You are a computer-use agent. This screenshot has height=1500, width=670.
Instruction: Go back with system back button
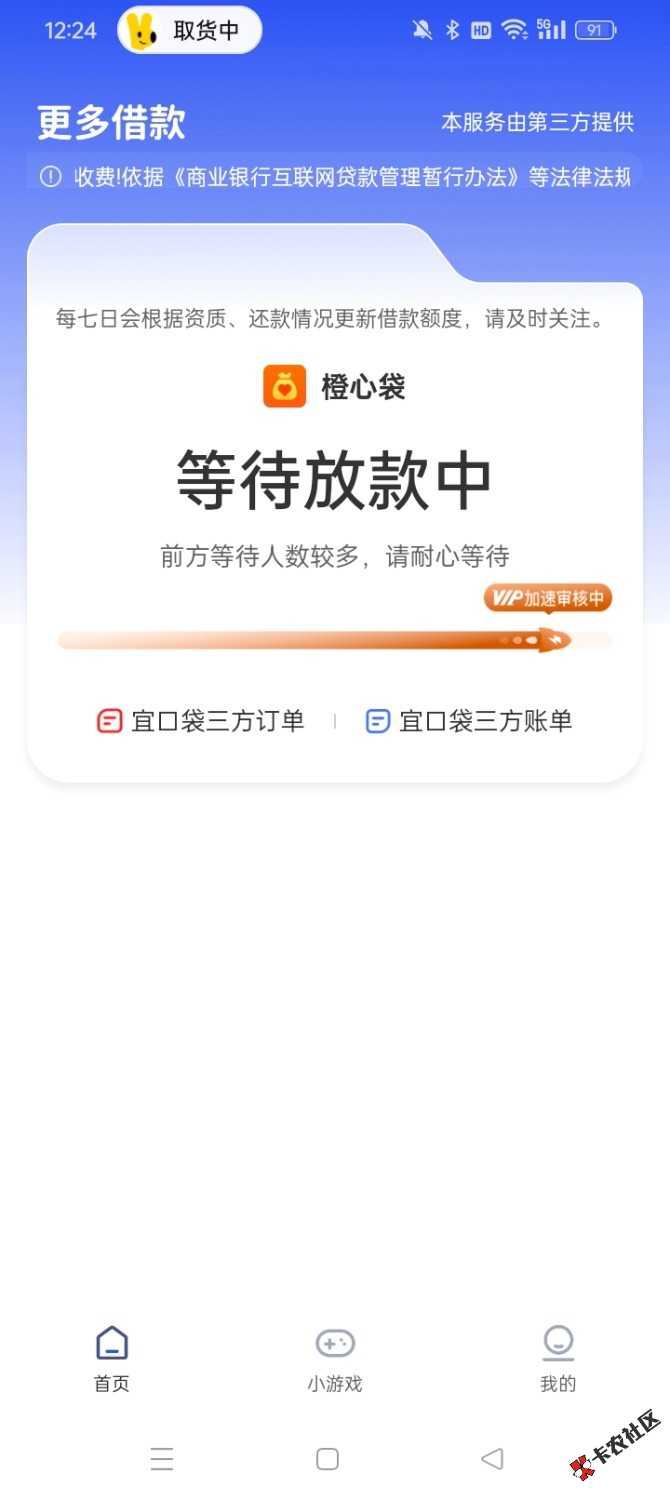(x=492, y=1459)
